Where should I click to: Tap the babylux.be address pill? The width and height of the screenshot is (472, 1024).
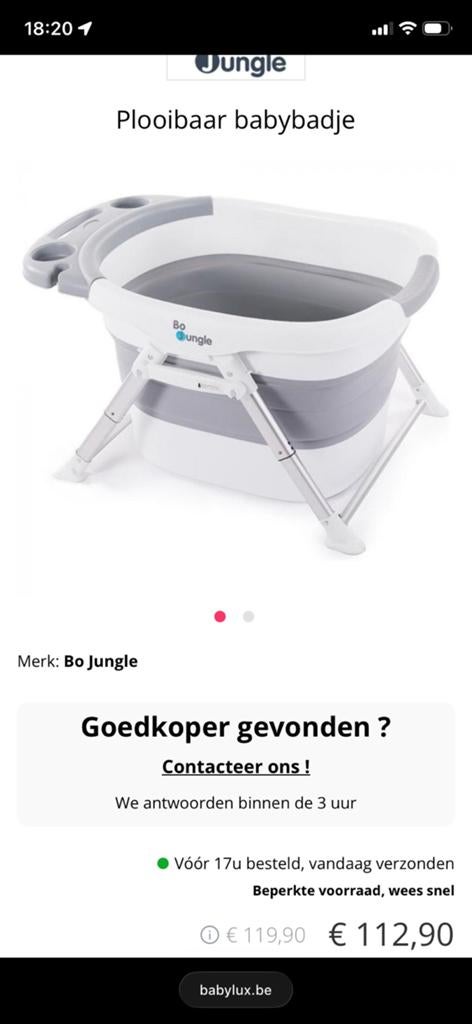click(x=236, y=990)
